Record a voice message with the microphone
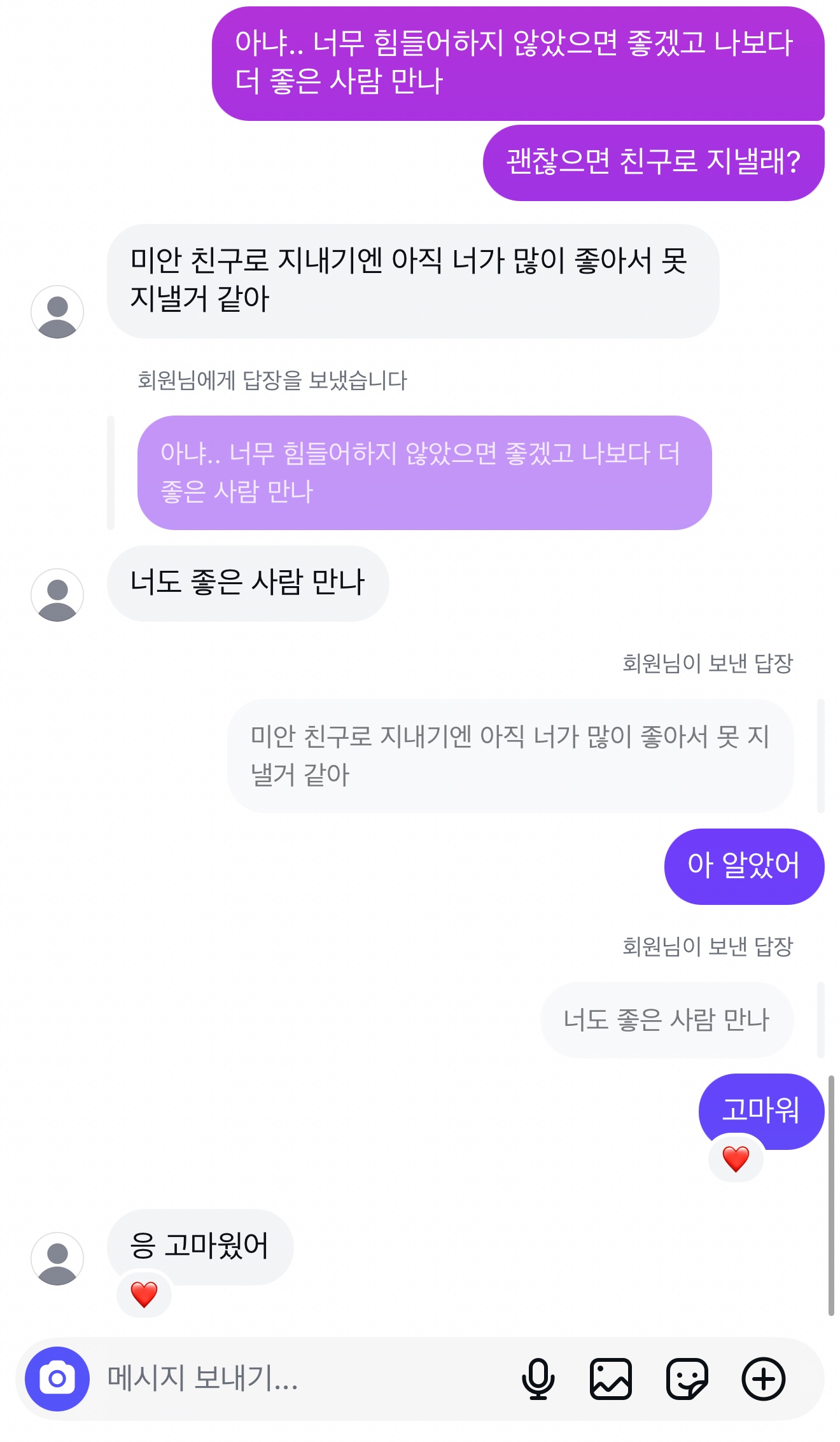The width and height of the screenshot is (840, 1442). click(538, 1379)
